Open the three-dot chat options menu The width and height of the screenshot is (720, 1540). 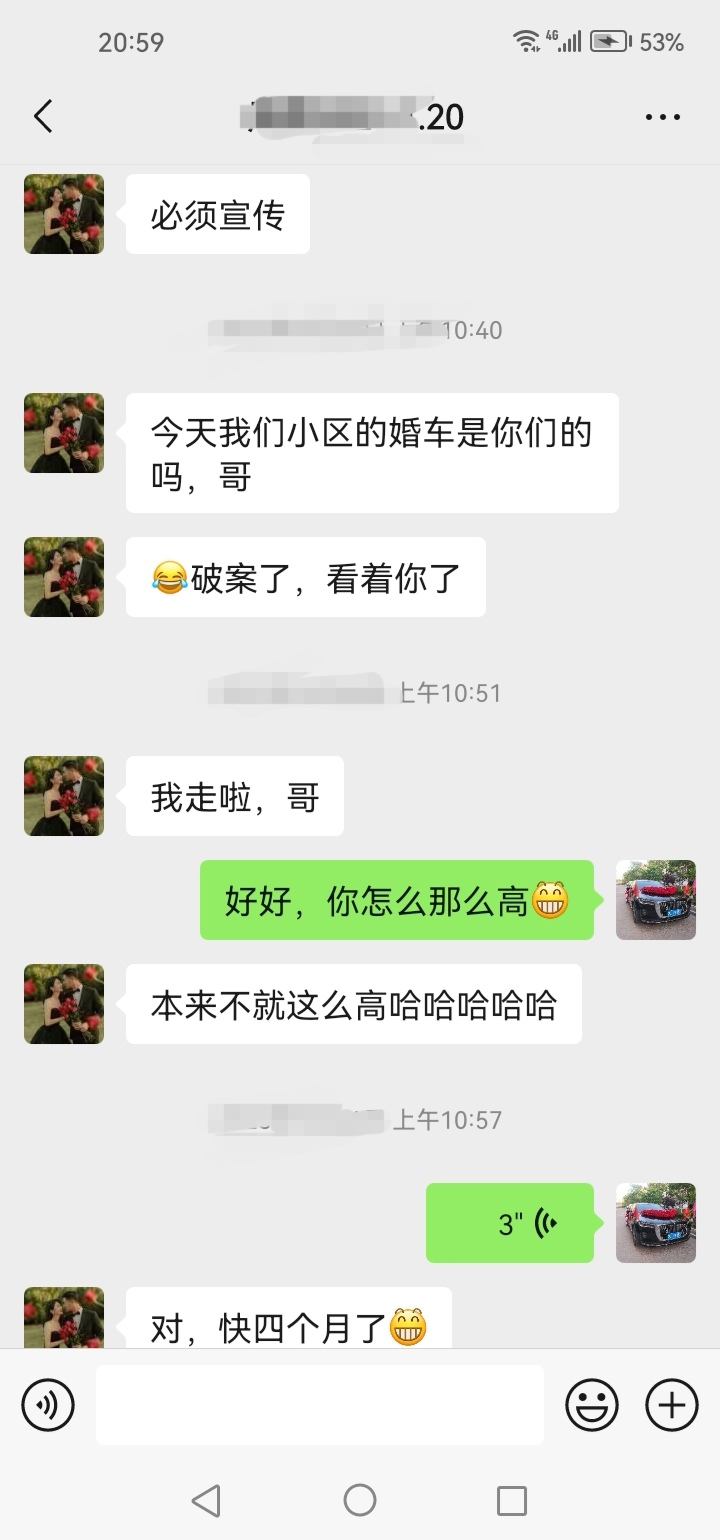click(662, 117)
